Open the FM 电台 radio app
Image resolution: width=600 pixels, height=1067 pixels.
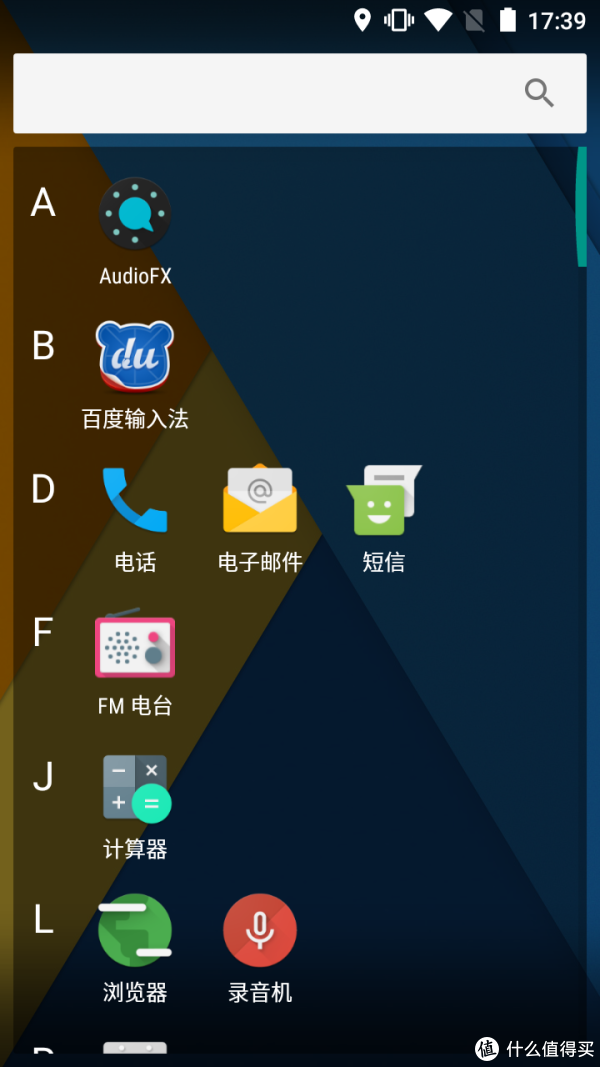pos(135,645)
